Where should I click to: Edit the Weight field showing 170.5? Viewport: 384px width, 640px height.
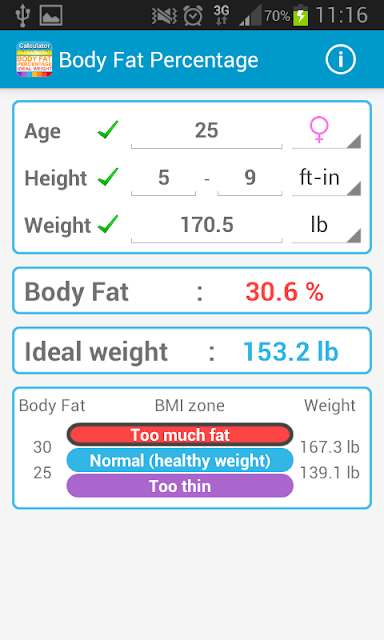point(206,226)
